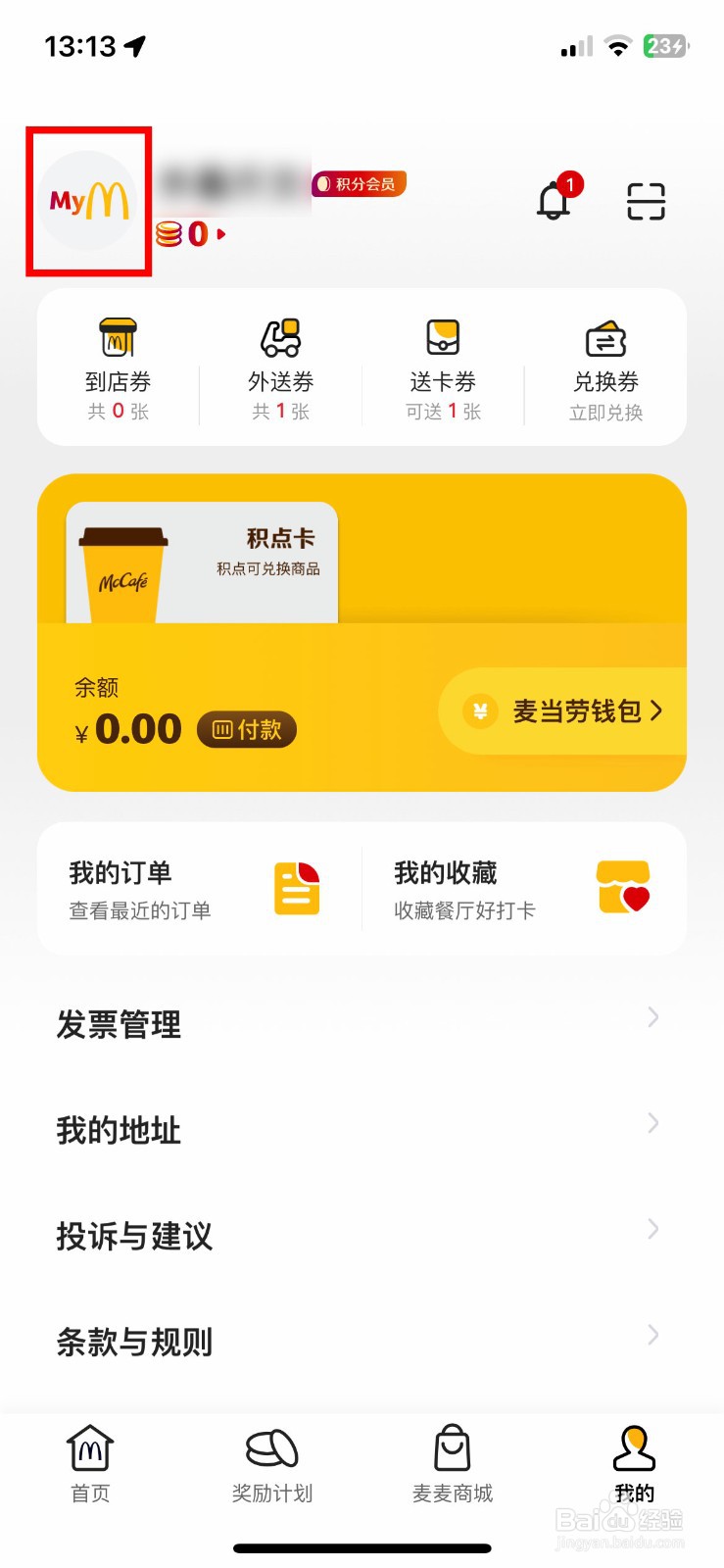
Task: Open 到店券 in-store coupons
Action: point(118,369)
